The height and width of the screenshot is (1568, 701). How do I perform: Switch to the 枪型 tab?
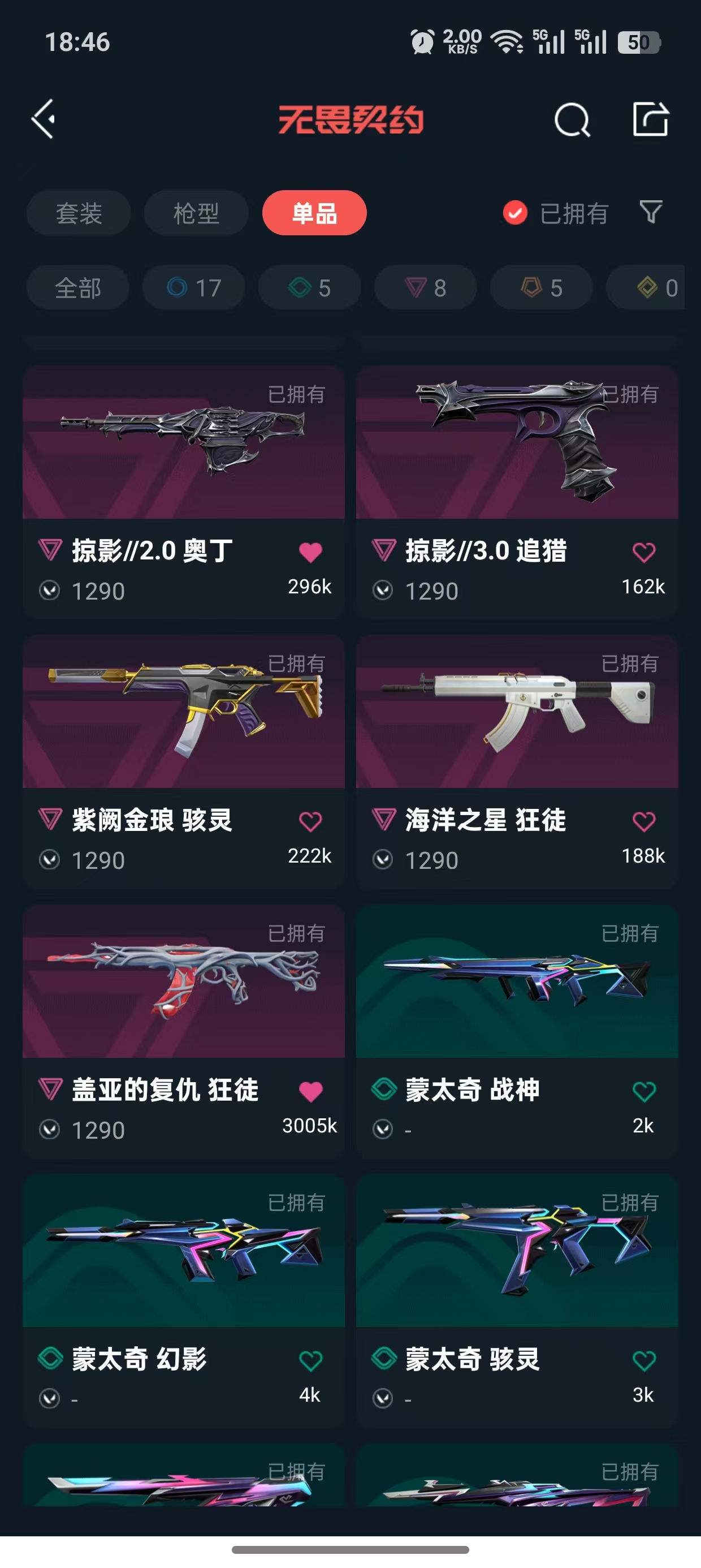pyautogui.click(x=196, y=213)
